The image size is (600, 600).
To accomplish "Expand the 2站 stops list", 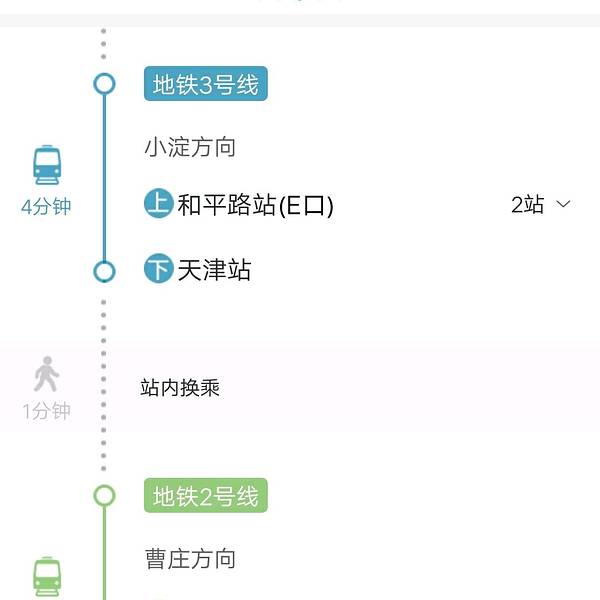I will pyautogui.click(x=541, y=205).
